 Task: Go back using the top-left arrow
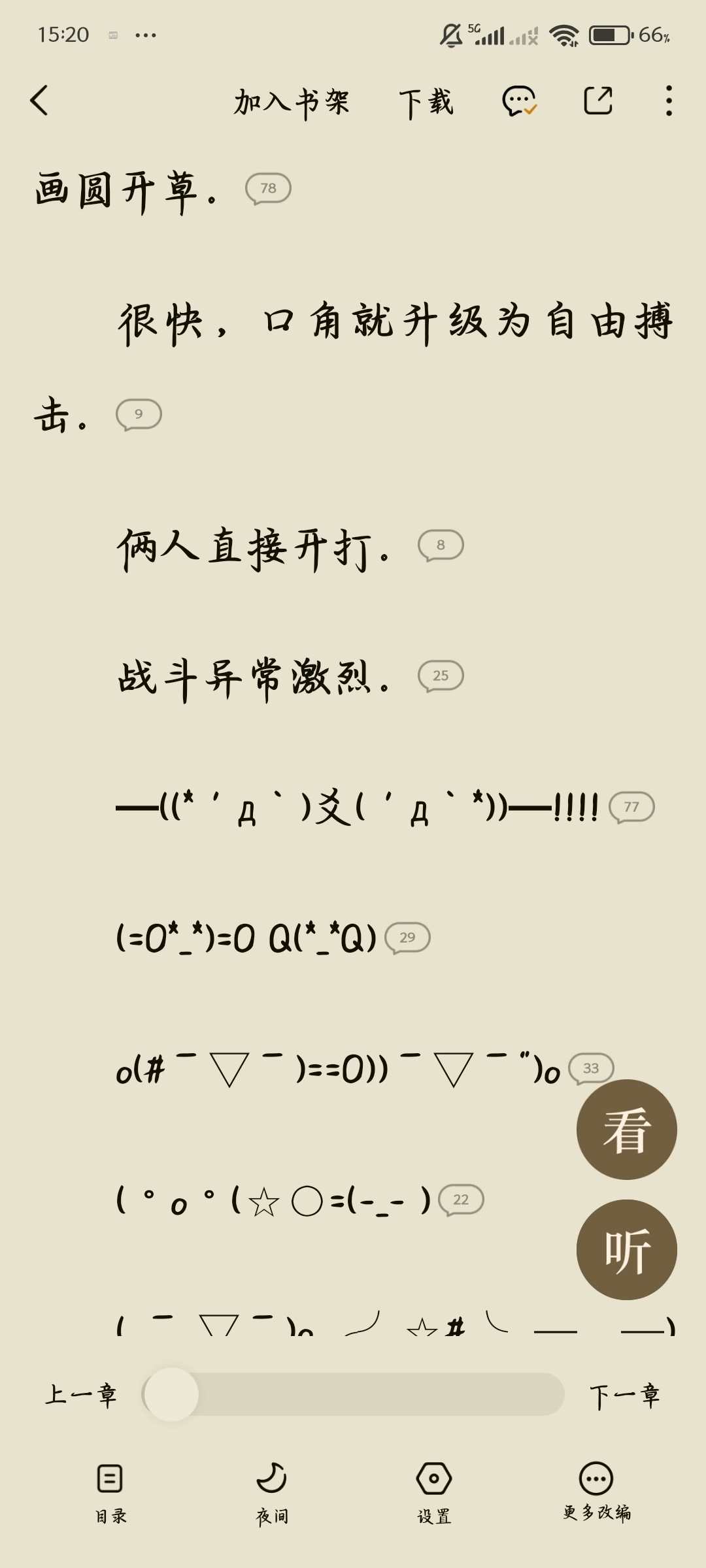(40, 101)
